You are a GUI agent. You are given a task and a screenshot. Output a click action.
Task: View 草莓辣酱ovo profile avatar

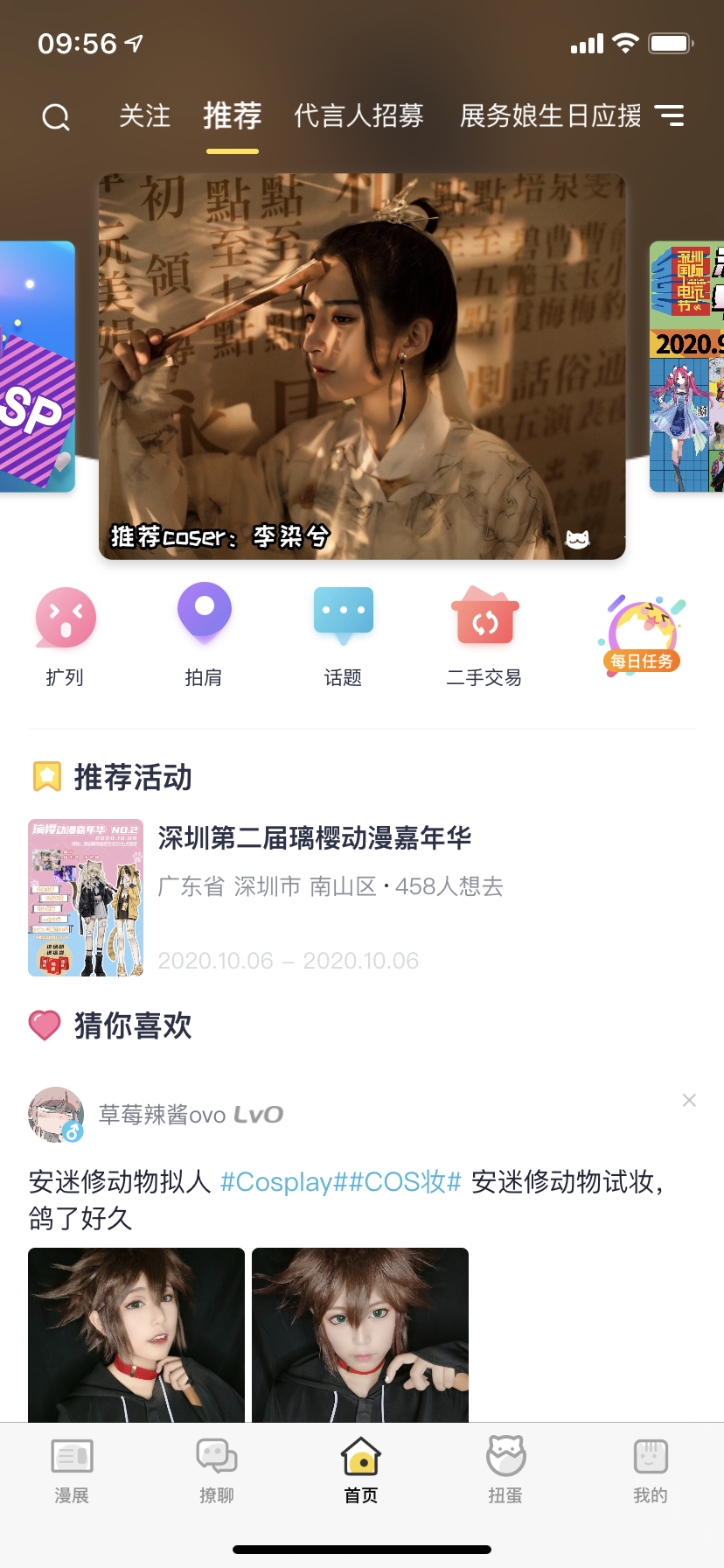coord(56,1115)
